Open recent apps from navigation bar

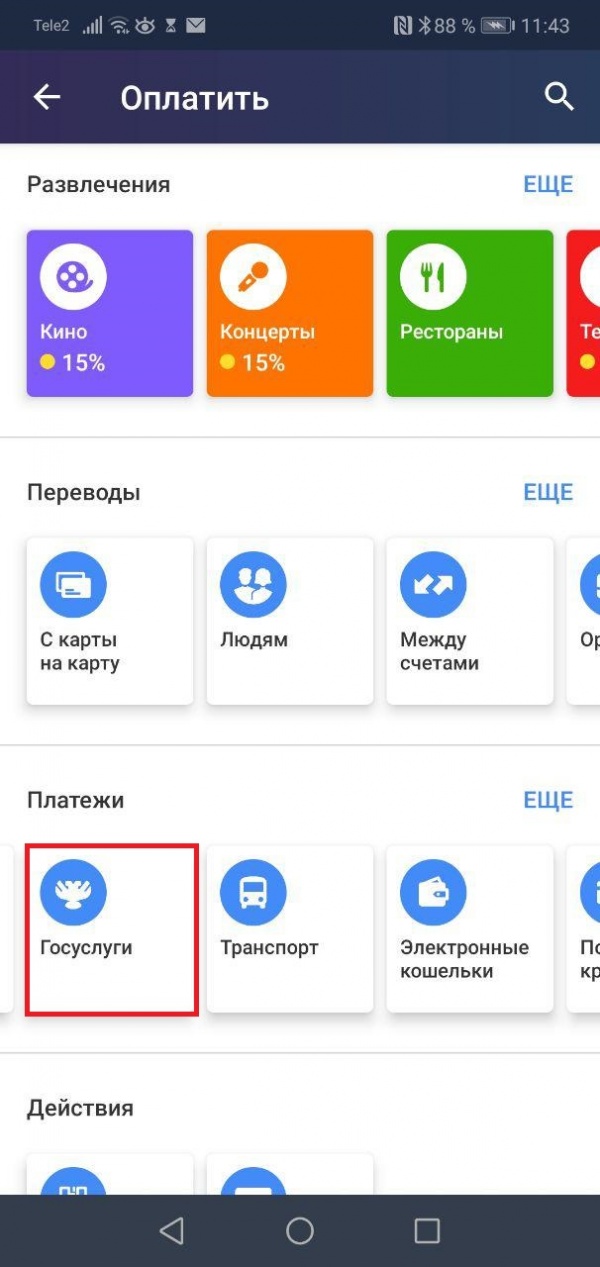click(x=427, y=1230)
